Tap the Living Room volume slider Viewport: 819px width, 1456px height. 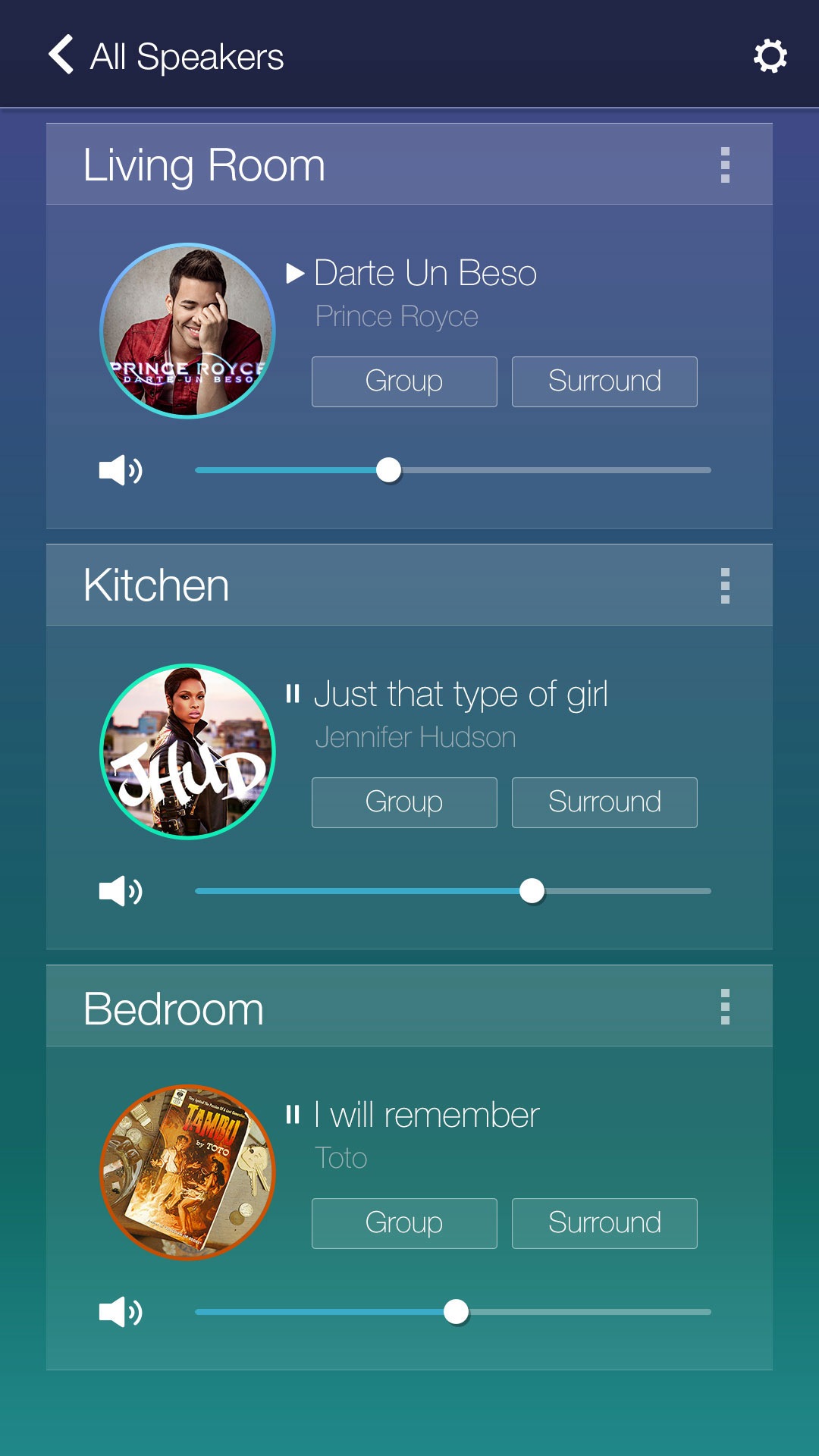click(453, 470)
